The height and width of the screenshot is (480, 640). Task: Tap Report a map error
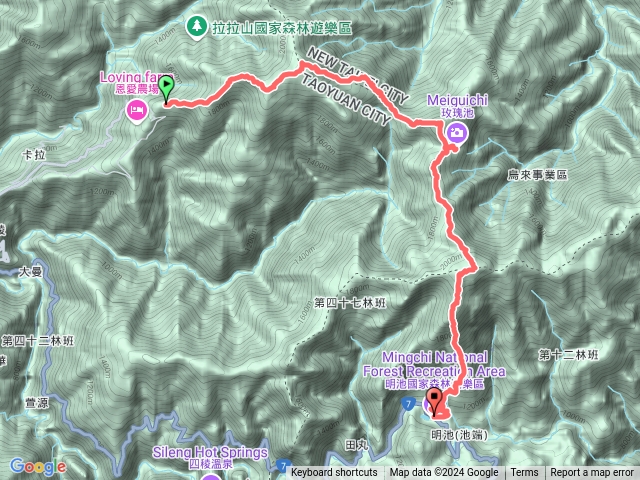tap(592, 473)
